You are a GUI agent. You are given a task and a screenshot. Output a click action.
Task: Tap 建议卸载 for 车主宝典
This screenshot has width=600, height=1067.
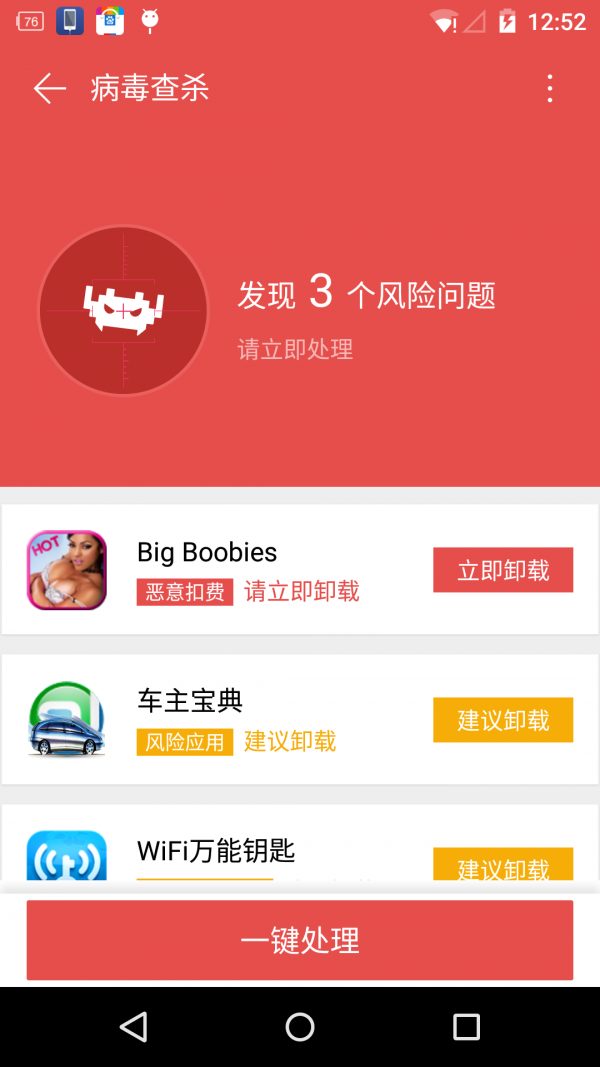click(503, 720)
